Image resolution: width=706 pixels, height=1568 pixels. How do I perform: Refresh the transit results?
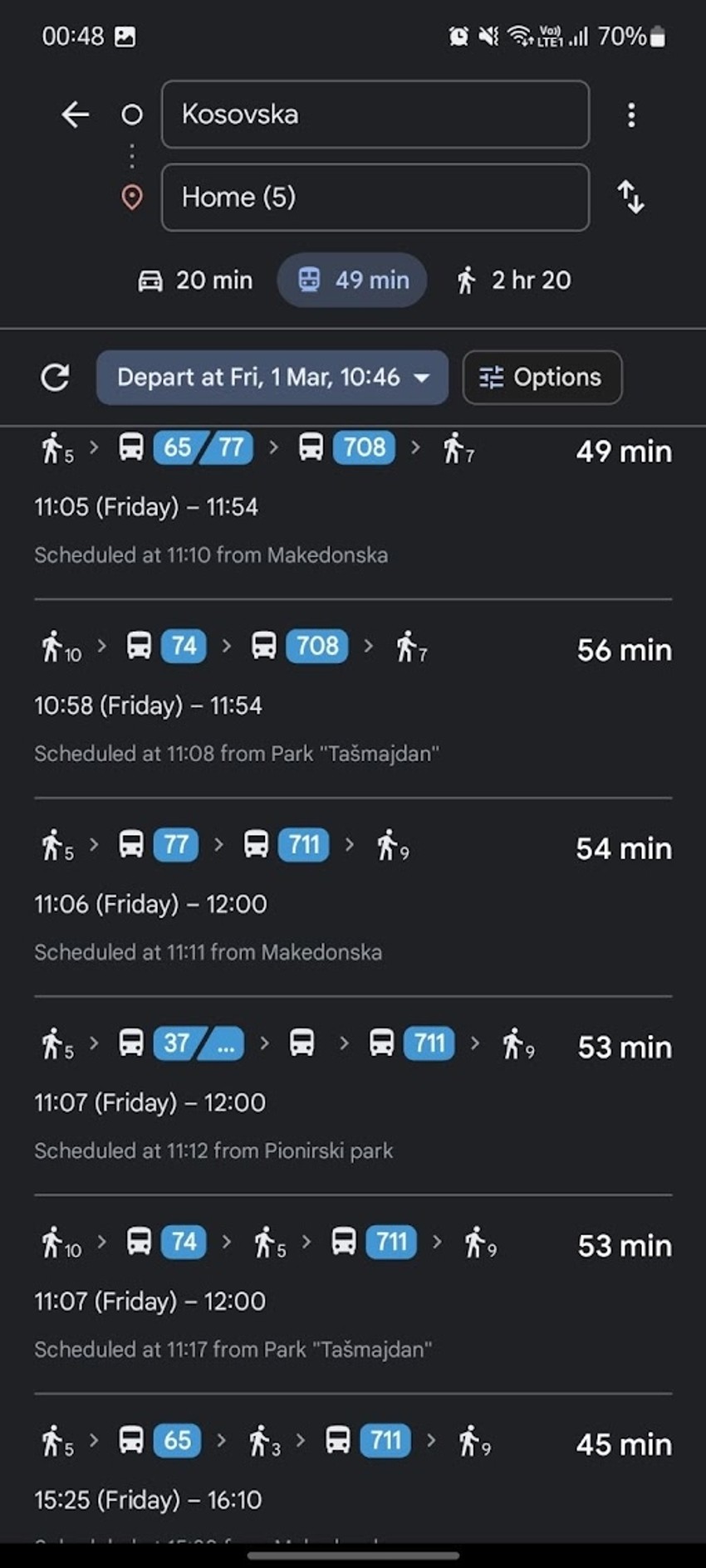pyautogui.click(x=56, y=378)
